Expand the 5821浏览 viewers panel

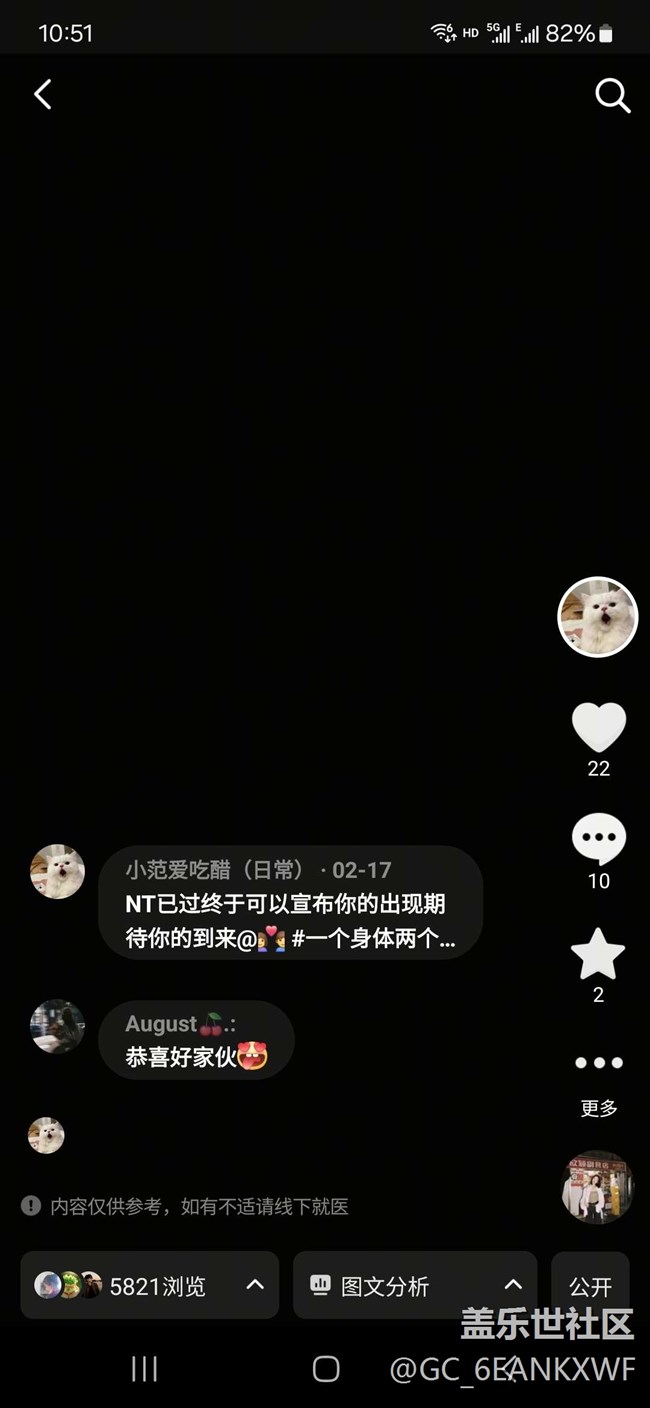coord(150,1286)
